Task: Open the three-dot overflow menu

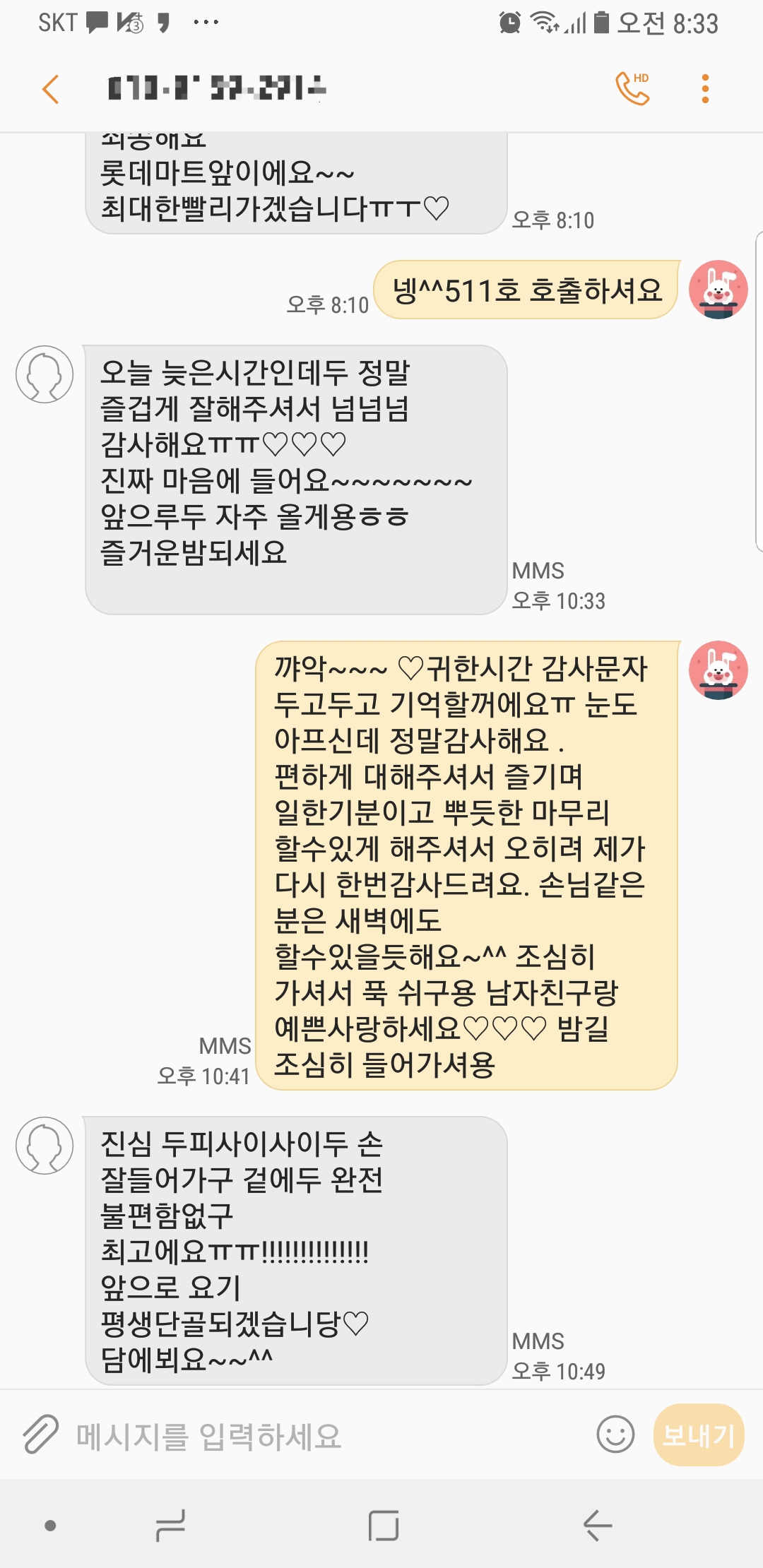Action: 704,89
